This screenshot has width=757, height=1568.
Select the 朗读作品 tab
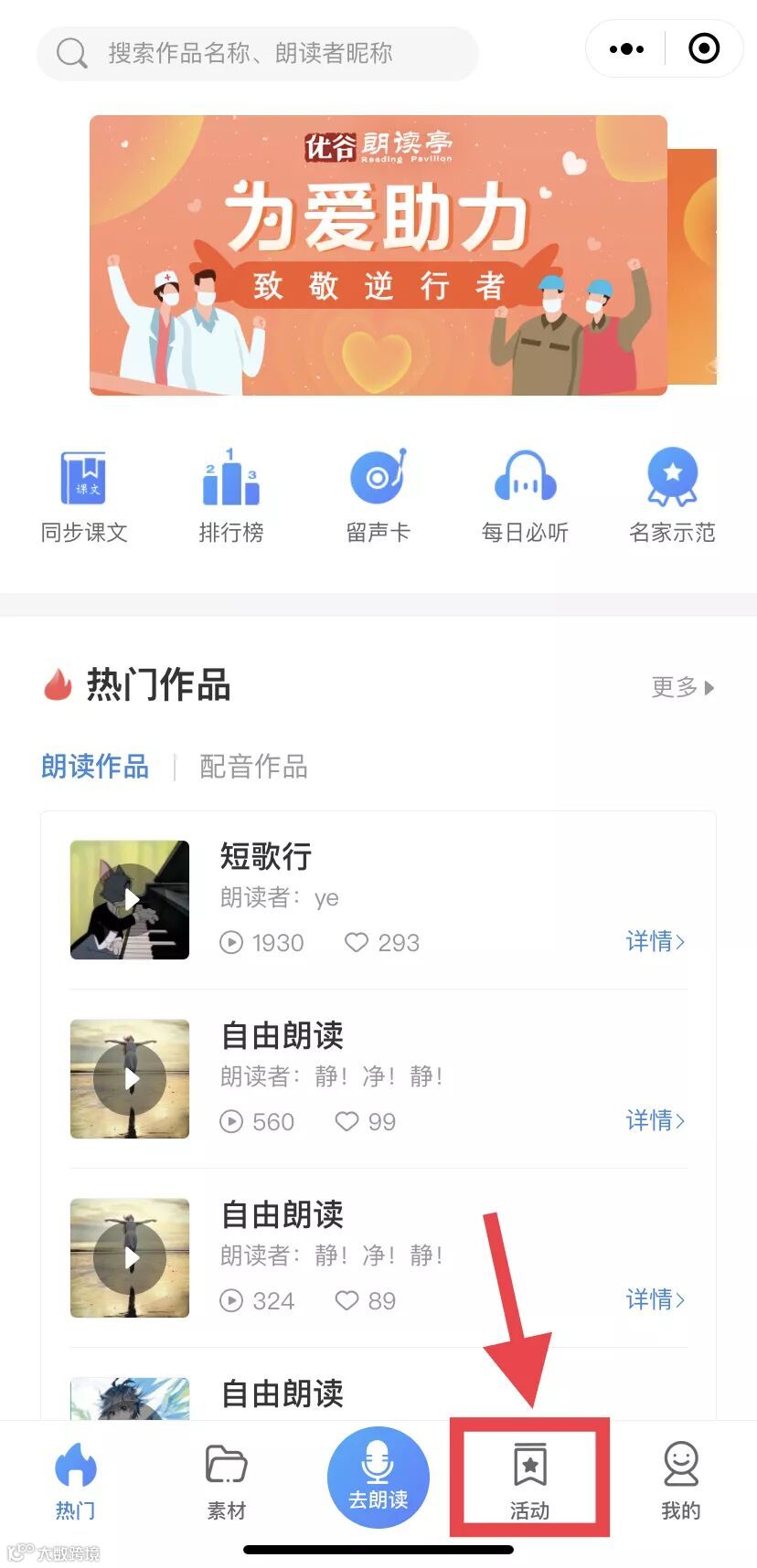[95, 767]
